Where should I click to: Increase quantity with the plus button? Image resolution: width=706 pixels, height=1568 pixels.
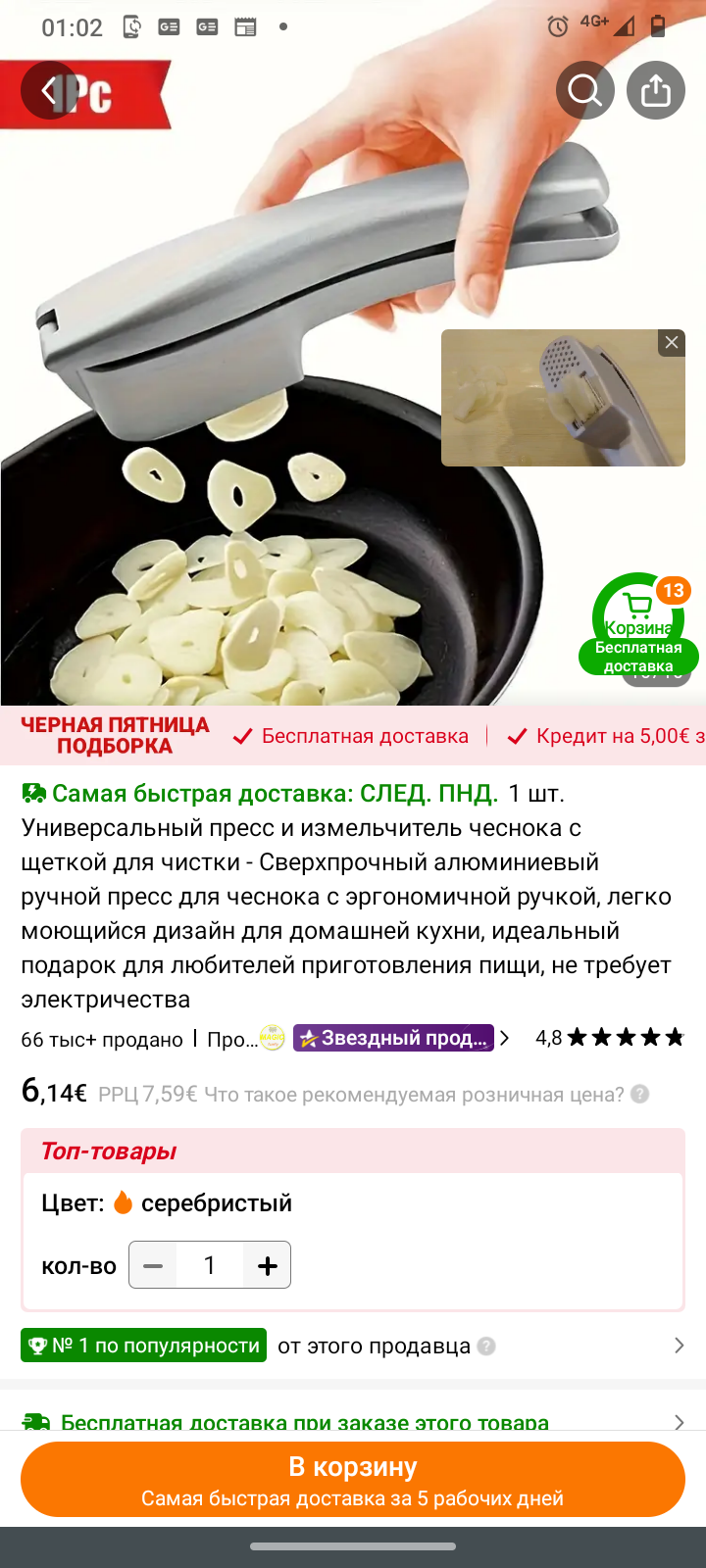click(x=267, y=1265)
